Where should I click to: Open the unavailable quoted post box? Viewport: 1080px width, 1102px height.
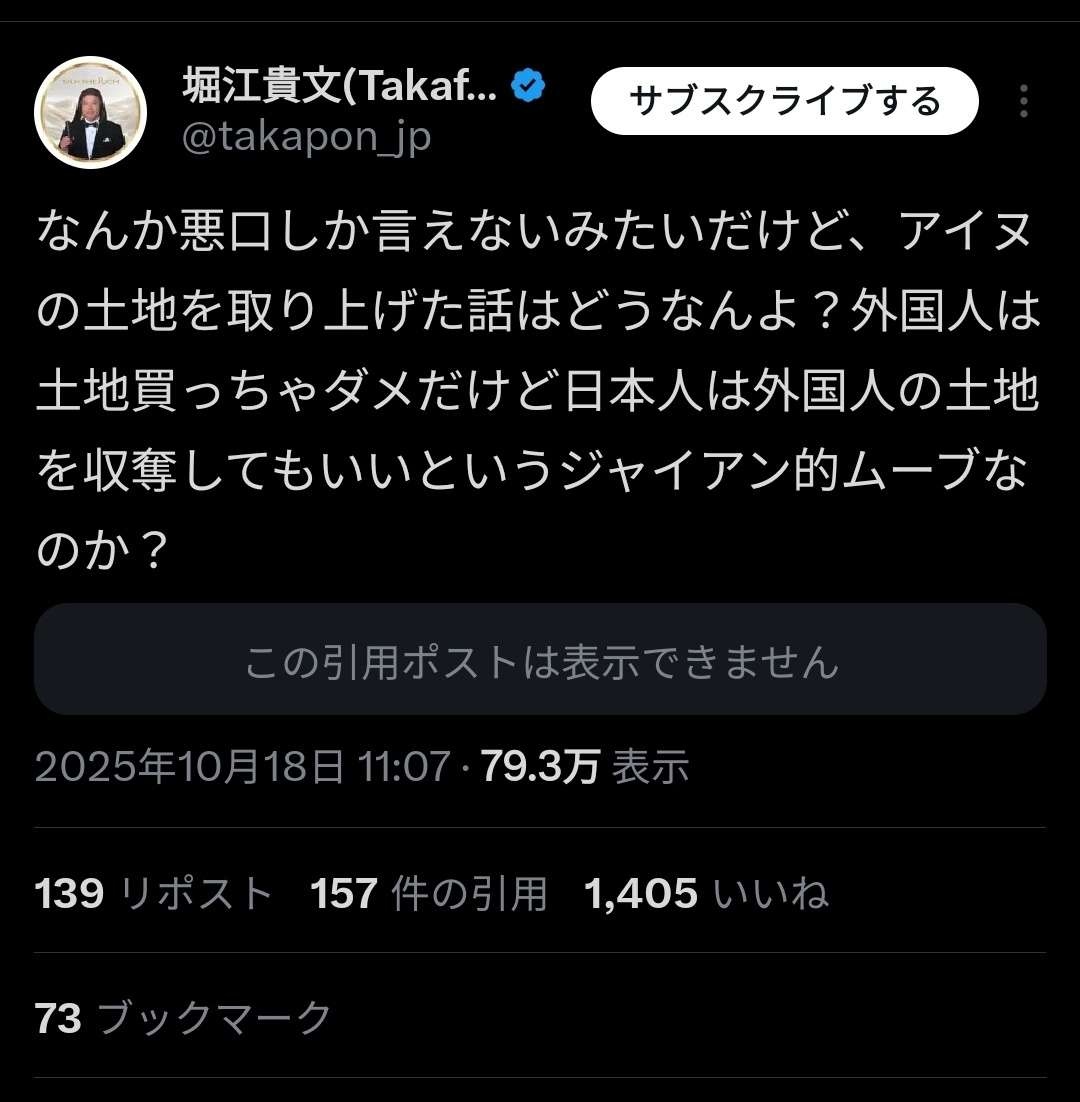click(540, 660)
